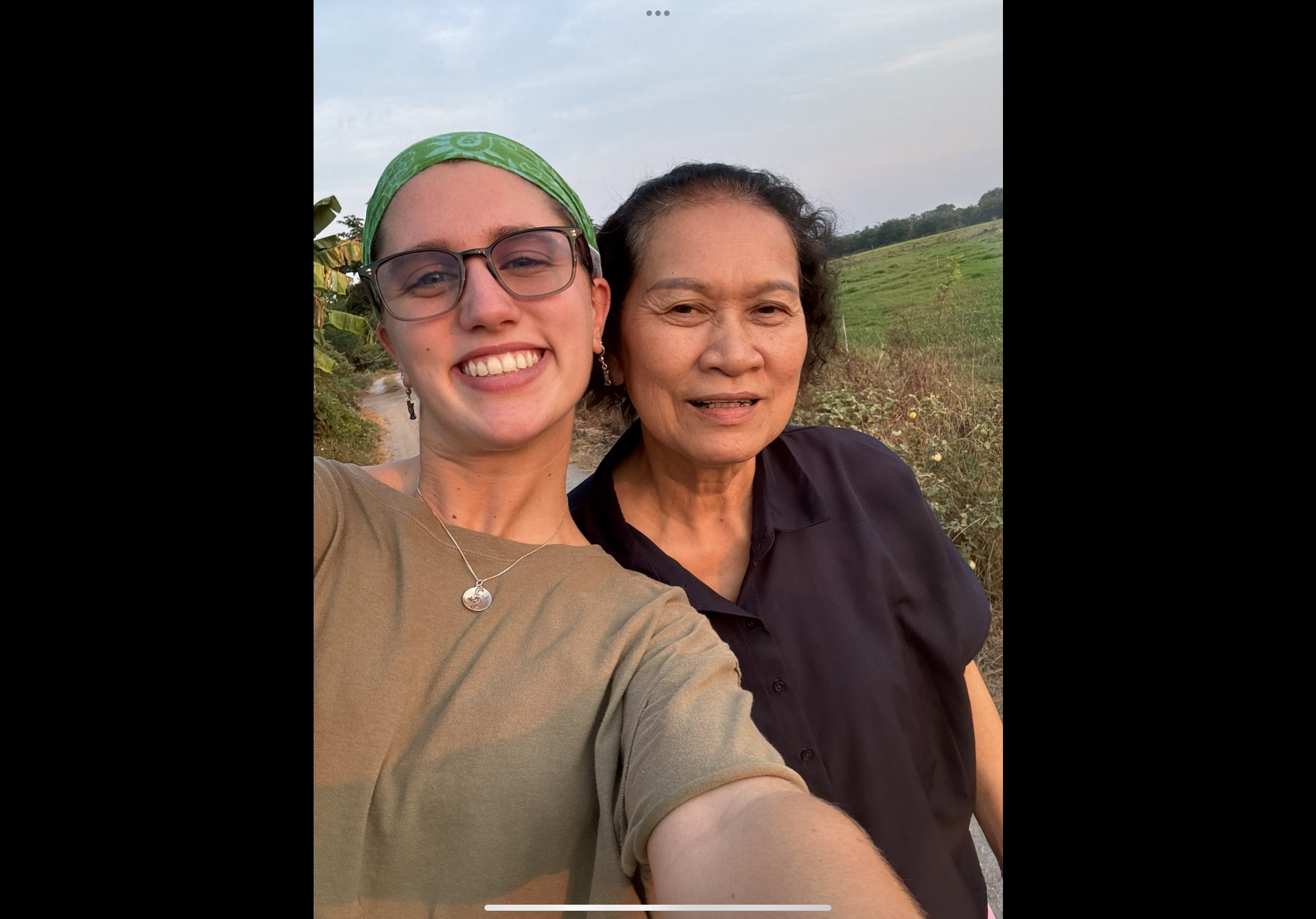Tap the fullscreen photo to reveal viewer controls

[658, 458]
